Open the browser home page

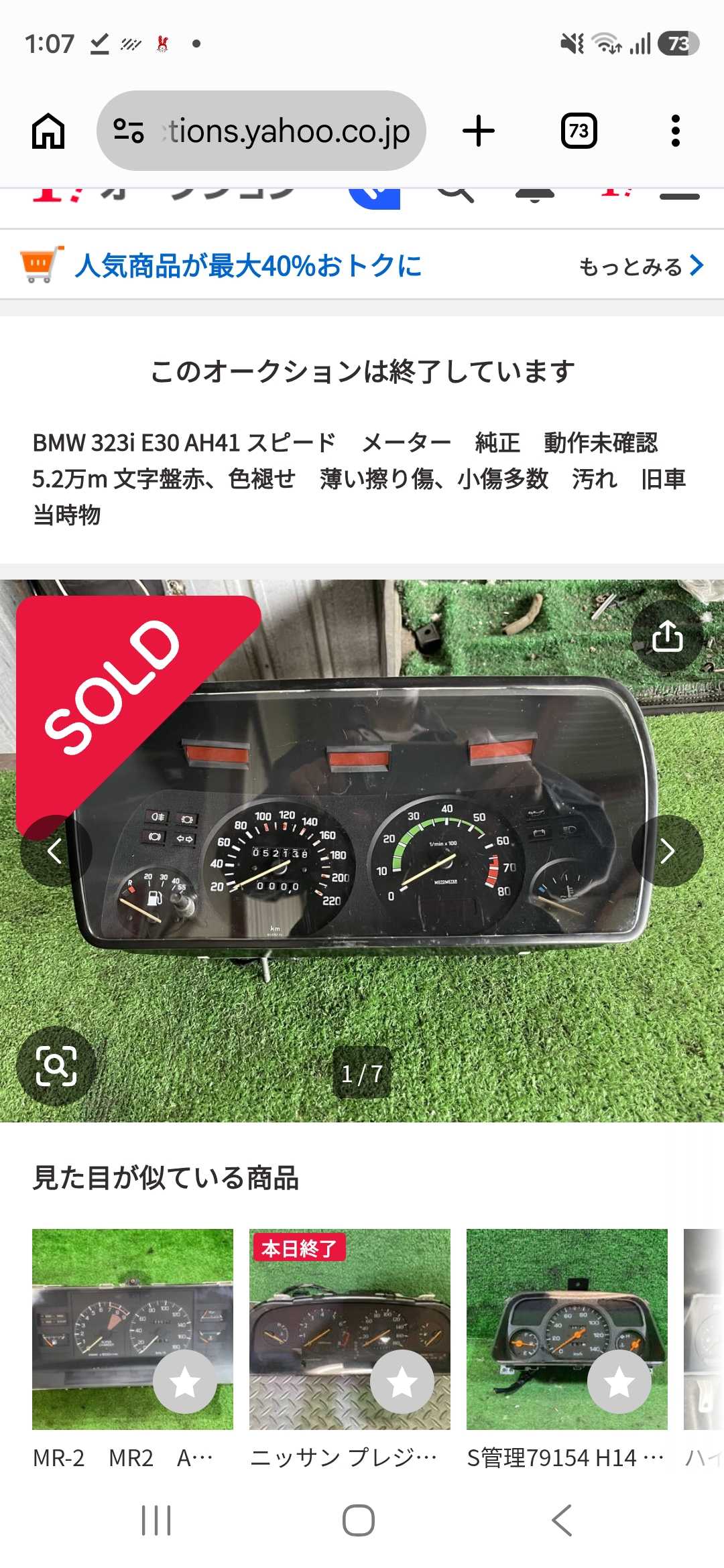pos(48,131)
